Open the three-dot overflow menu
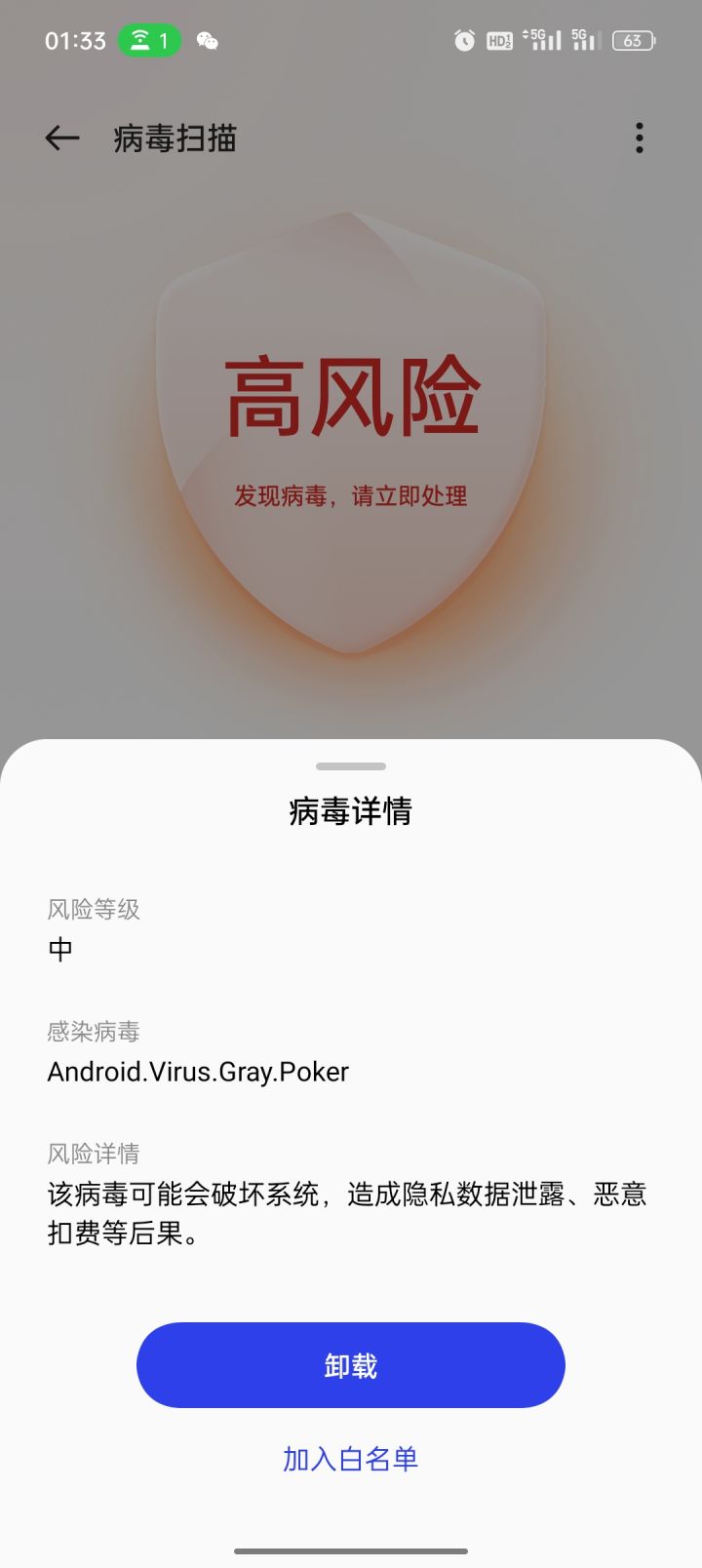This screenshot has height=1568, width=702. pyautogui.click(x=639, y=137)
